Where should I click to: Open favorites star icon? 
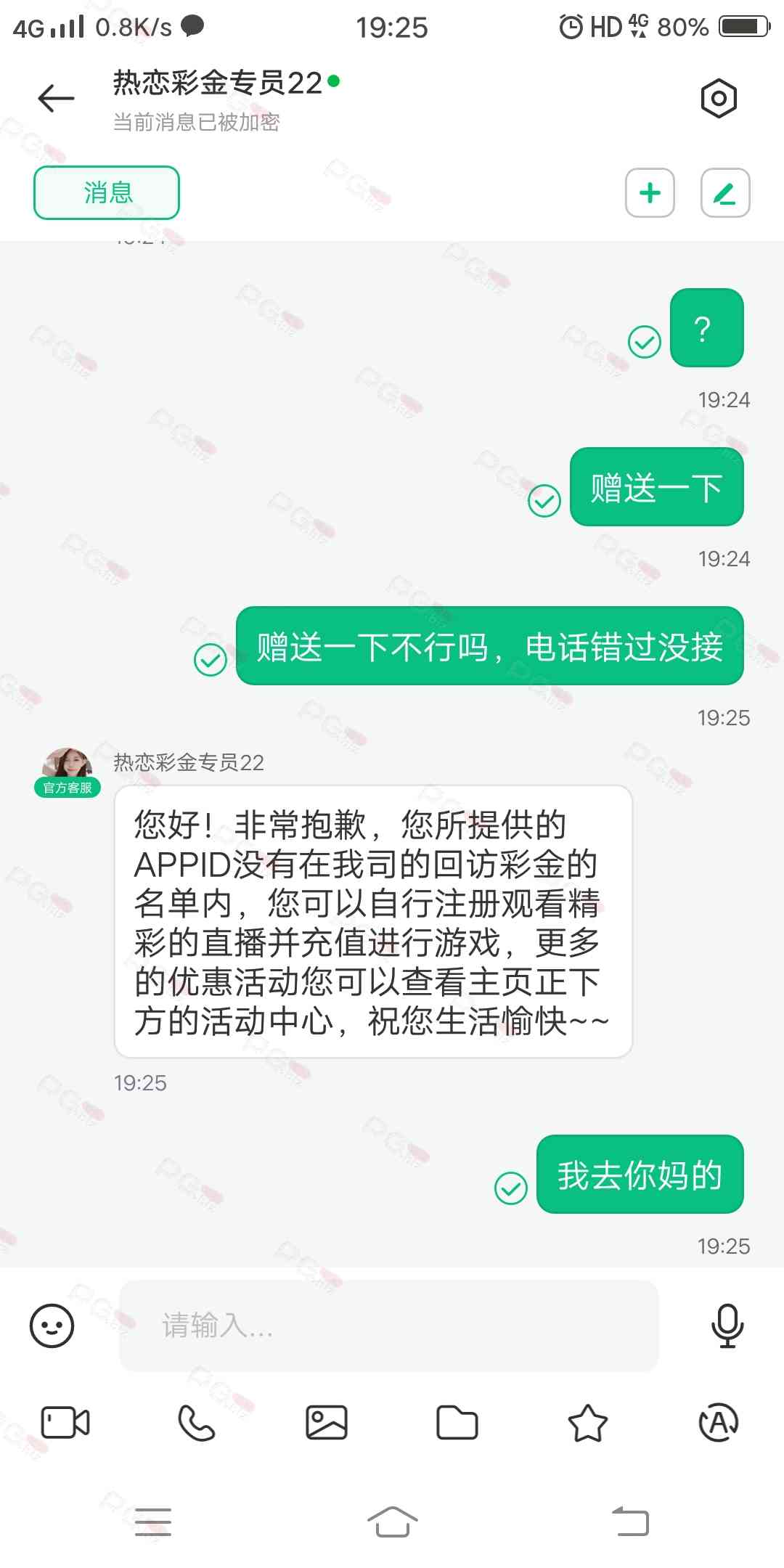(x=587, y=1423)
